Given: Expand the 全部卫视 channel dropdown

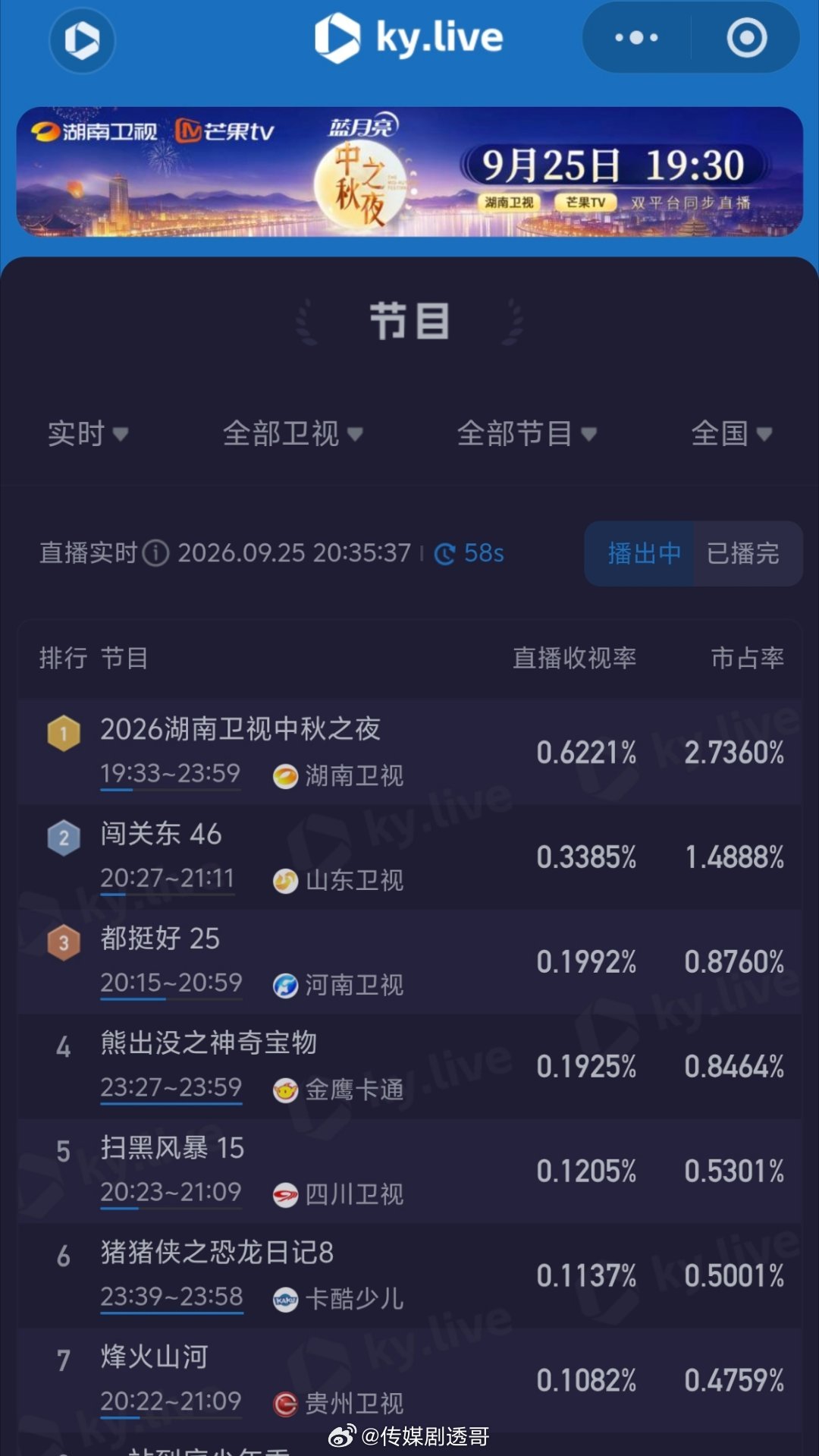Looking at the screenshot, I should (293, 434).
